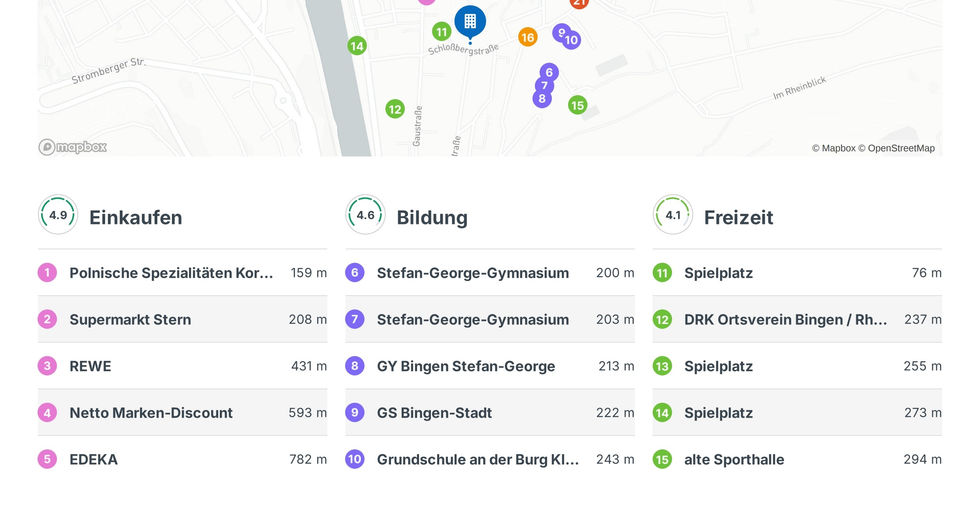Choose the Netto Marken-Discount row
980x507 pixels.
(182, 413)
